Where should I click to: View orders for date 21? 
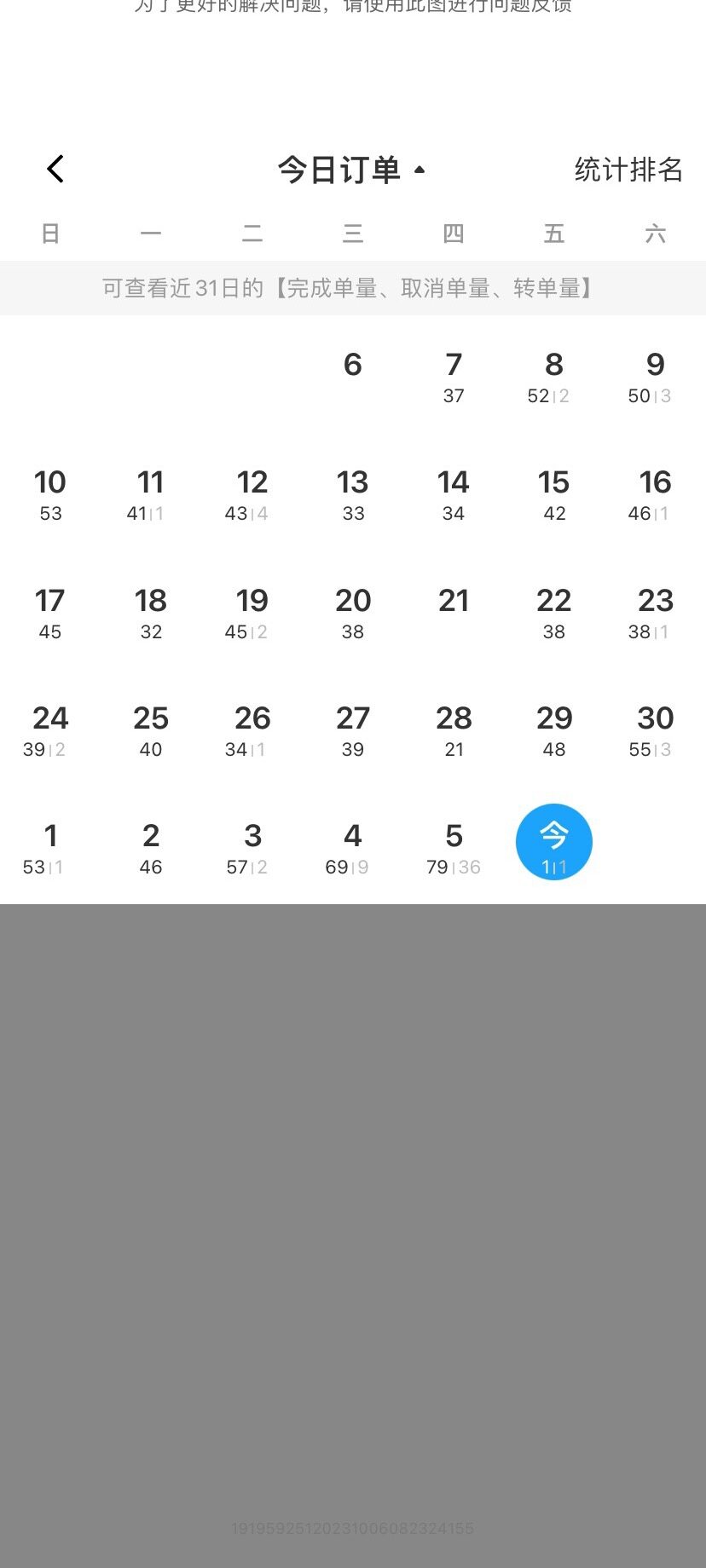pyautogui.click(x=454, y=602)
